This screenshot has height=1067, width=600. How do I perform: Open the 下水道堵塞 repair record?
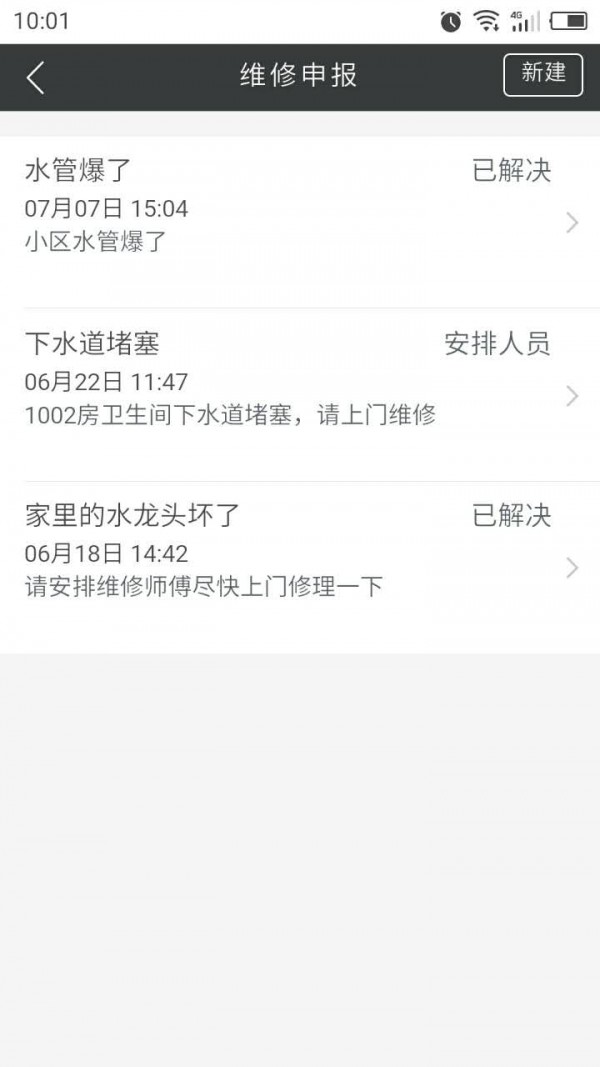(x=300, y=395)
